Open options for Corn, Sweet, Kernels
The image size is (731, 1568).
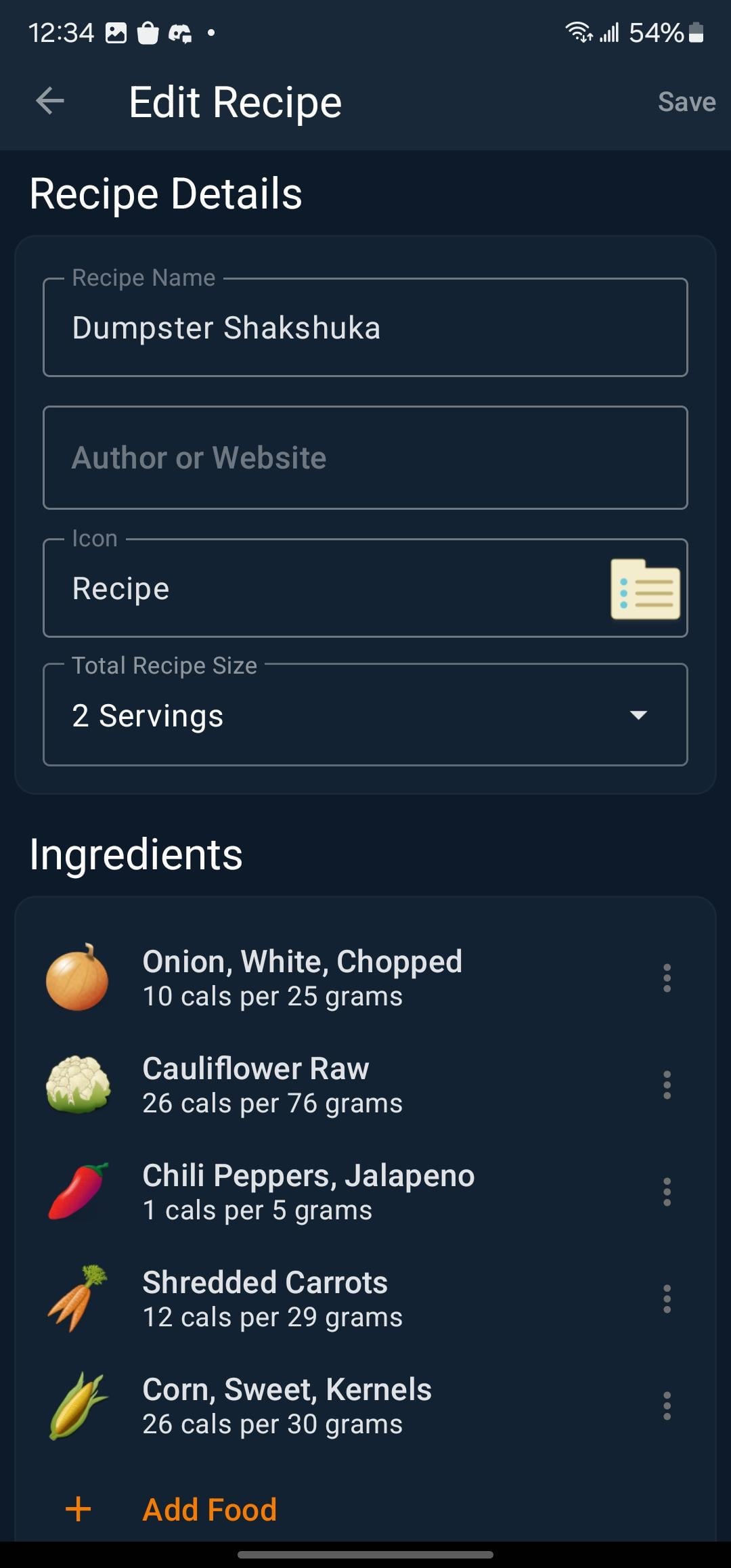pos(667,1406)
